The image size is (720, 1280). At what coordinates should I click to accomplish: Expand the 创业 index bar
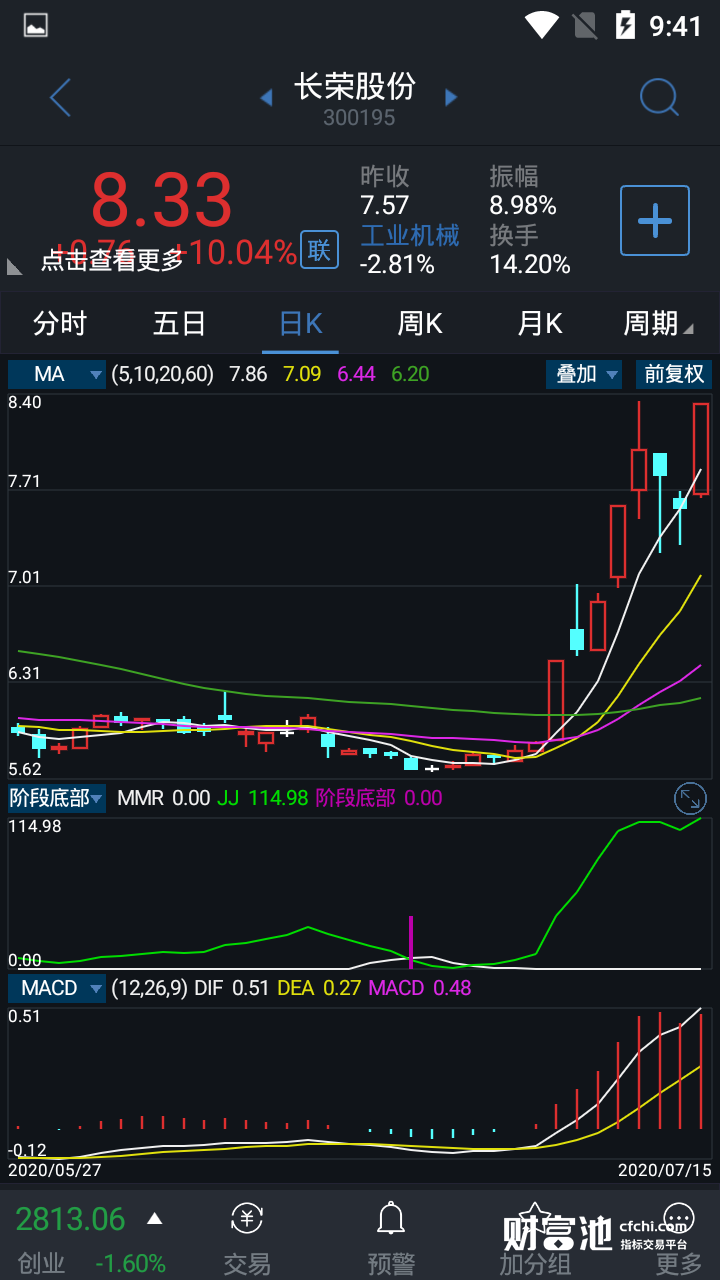tap(154, 1219)
